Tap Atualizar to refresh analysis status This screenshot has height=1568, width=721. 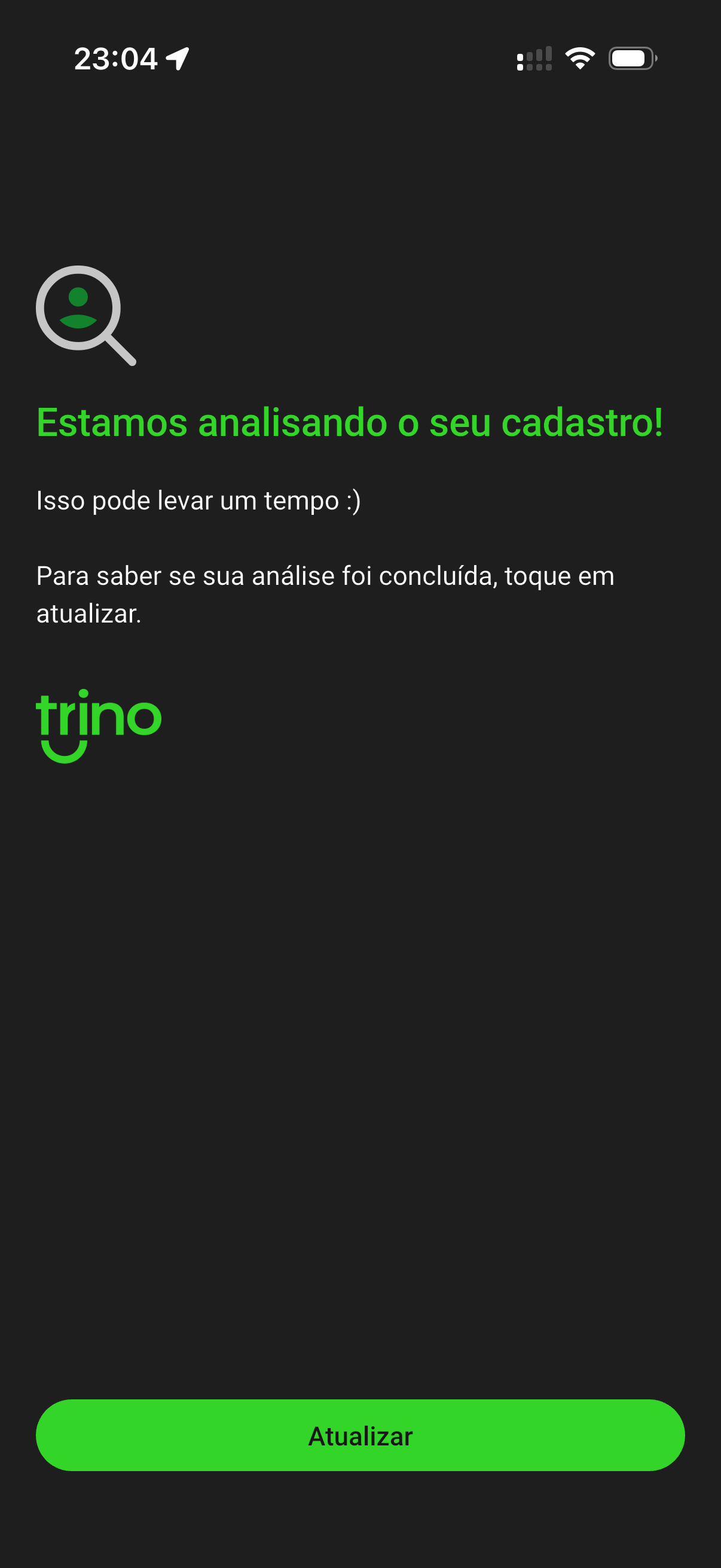tap(360, 1436)
